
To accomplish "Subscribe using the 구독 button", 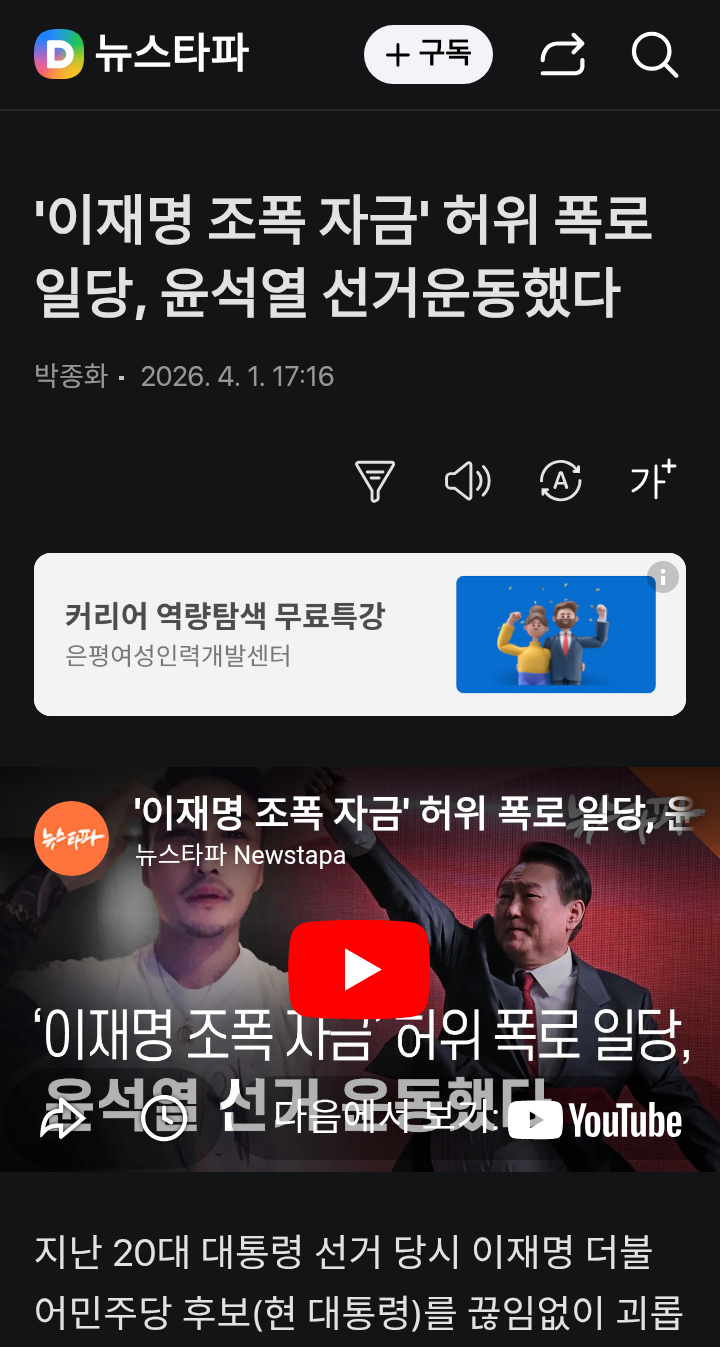I will point(428,55).
